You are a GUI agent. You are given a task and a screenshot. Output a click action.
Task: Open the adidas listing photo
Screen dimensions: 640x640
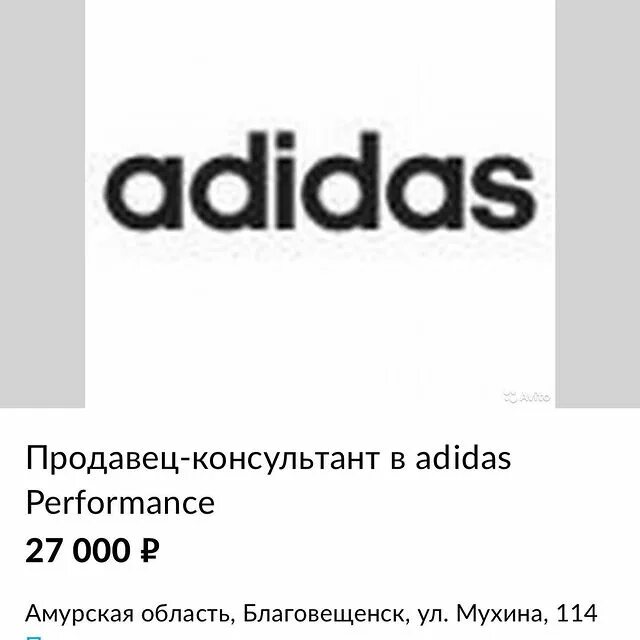tap(320, 200)
